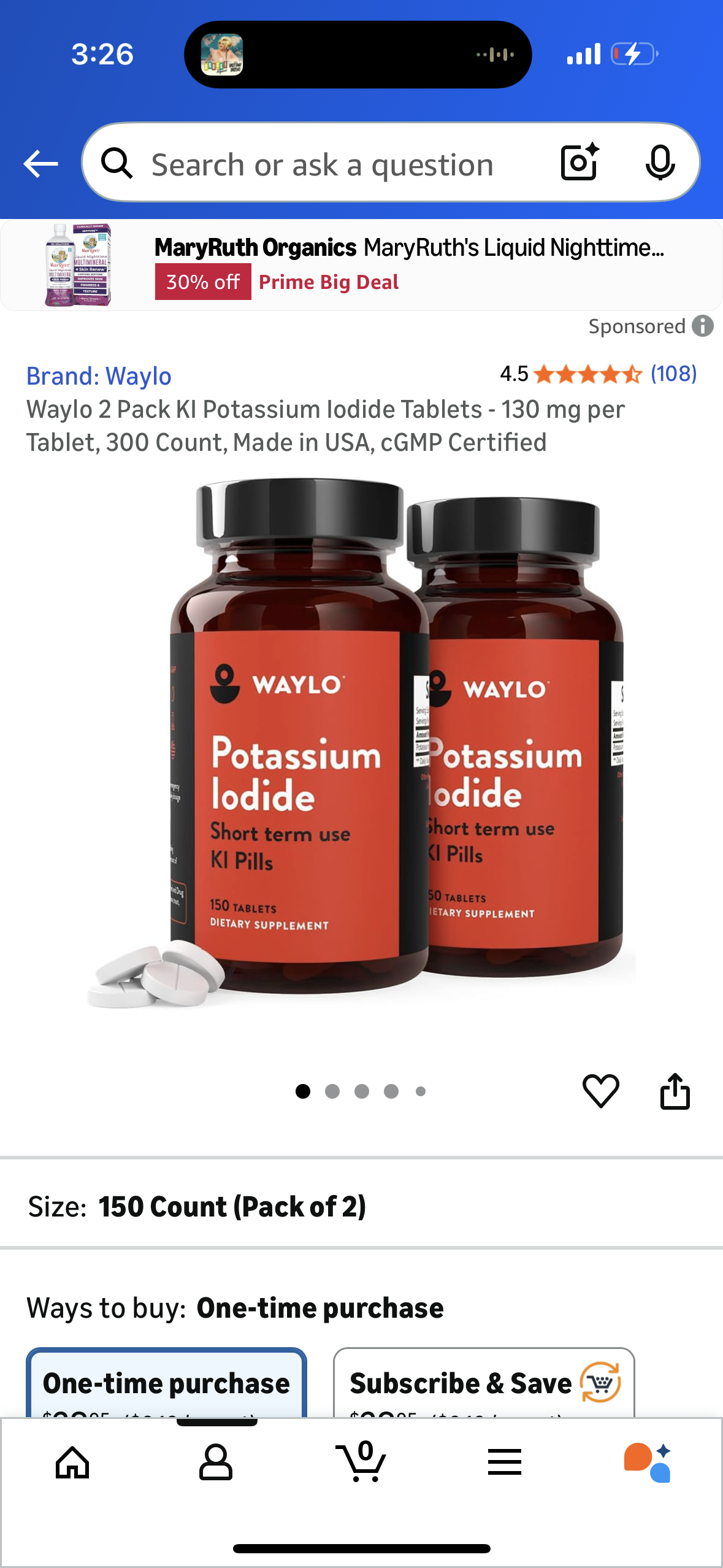Start voice search with the microphone
Screen dimensions: 723x1568
point(660,163)
